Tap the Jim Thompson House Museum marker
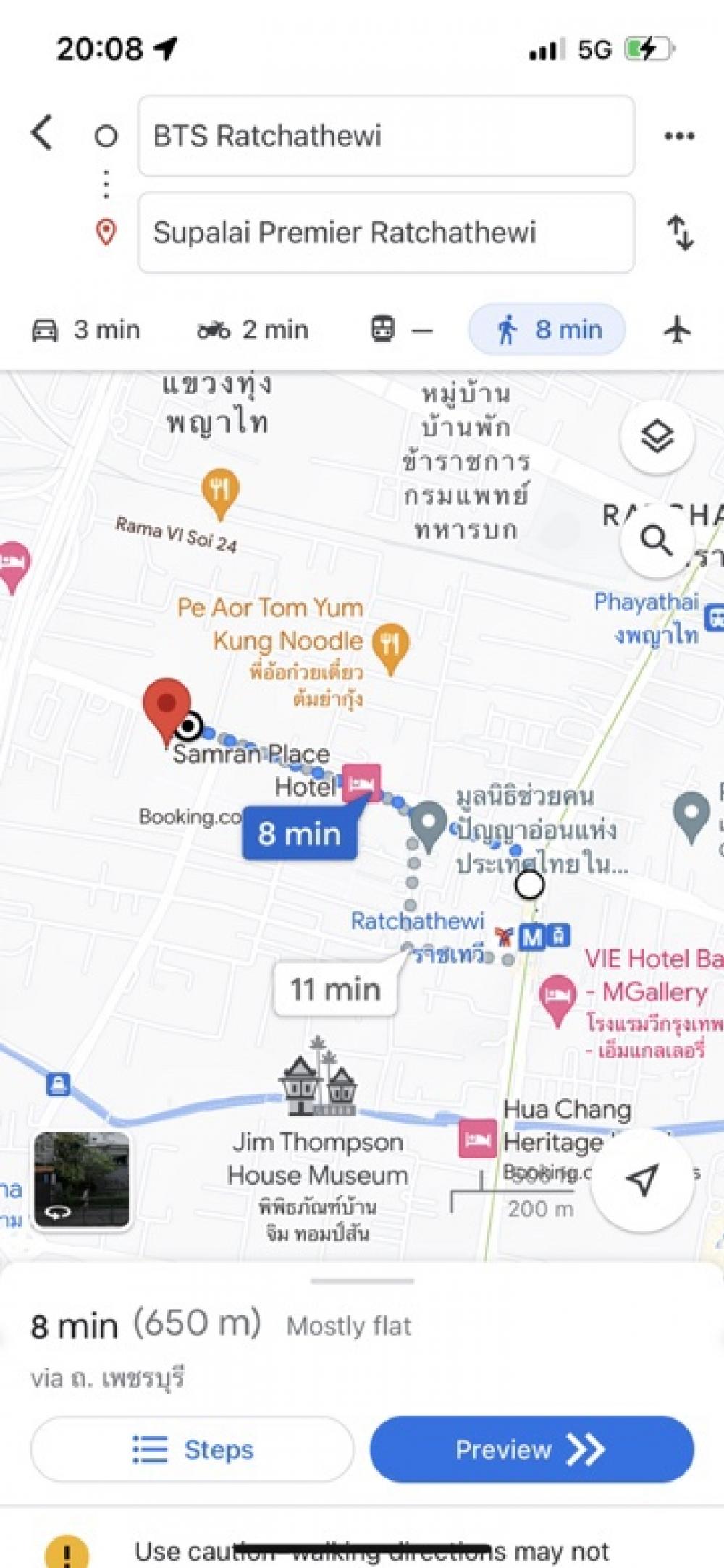 [x=318, y=1076]
